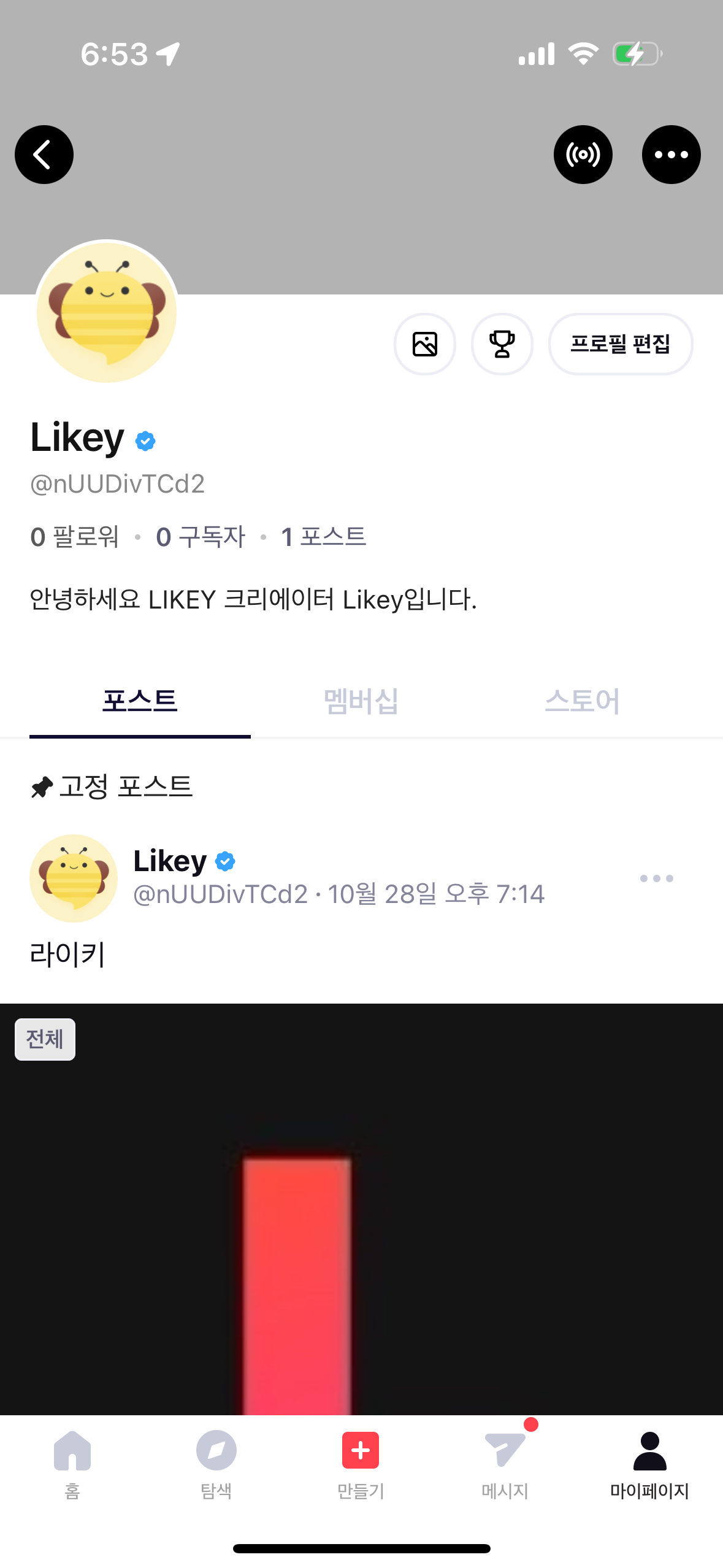
Task: Open the live broadcast icon
Action: tap(583, 155)
